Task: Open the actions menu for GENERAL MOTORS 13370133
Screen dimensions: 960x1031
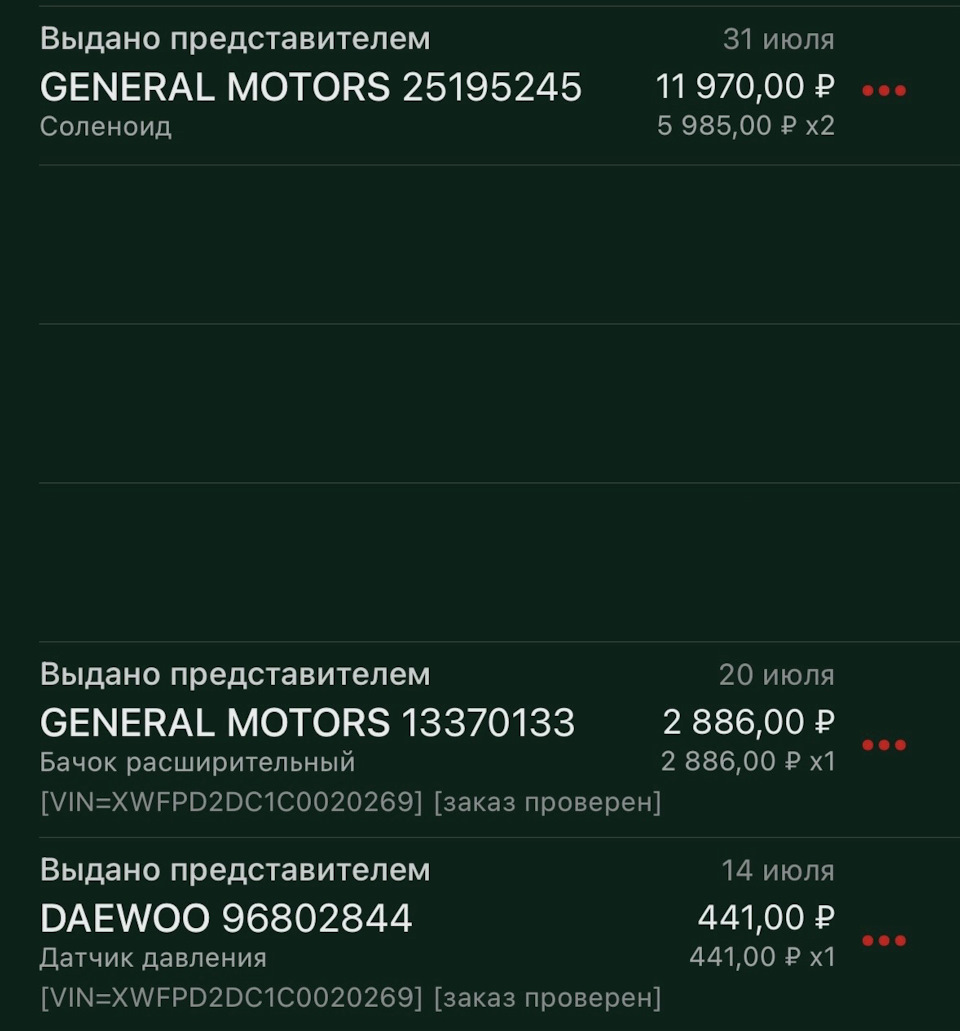Action: 884,744
